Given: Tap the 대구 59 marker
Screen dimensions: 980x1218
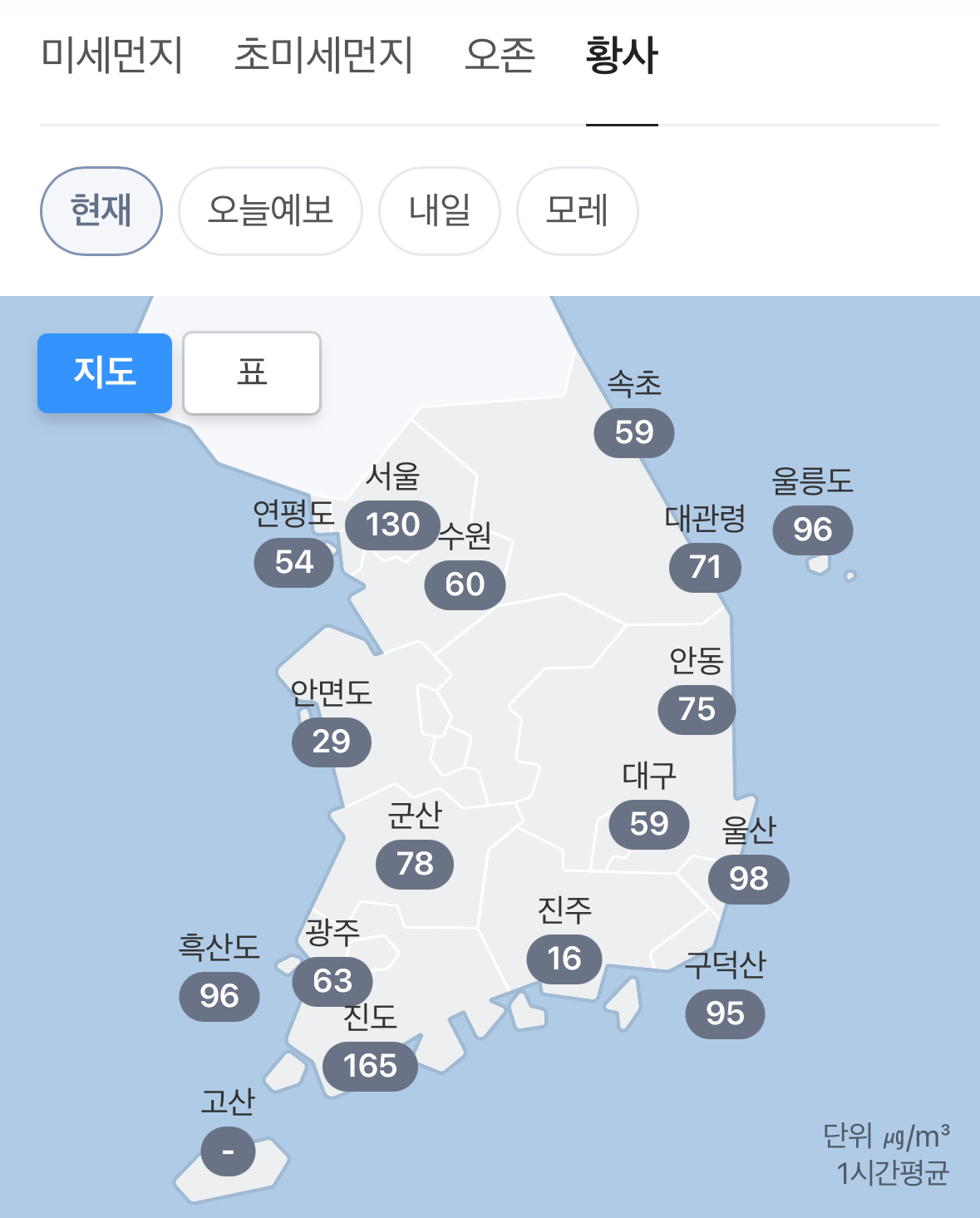Looking at the screenshot, I should (x=649, y=824).
